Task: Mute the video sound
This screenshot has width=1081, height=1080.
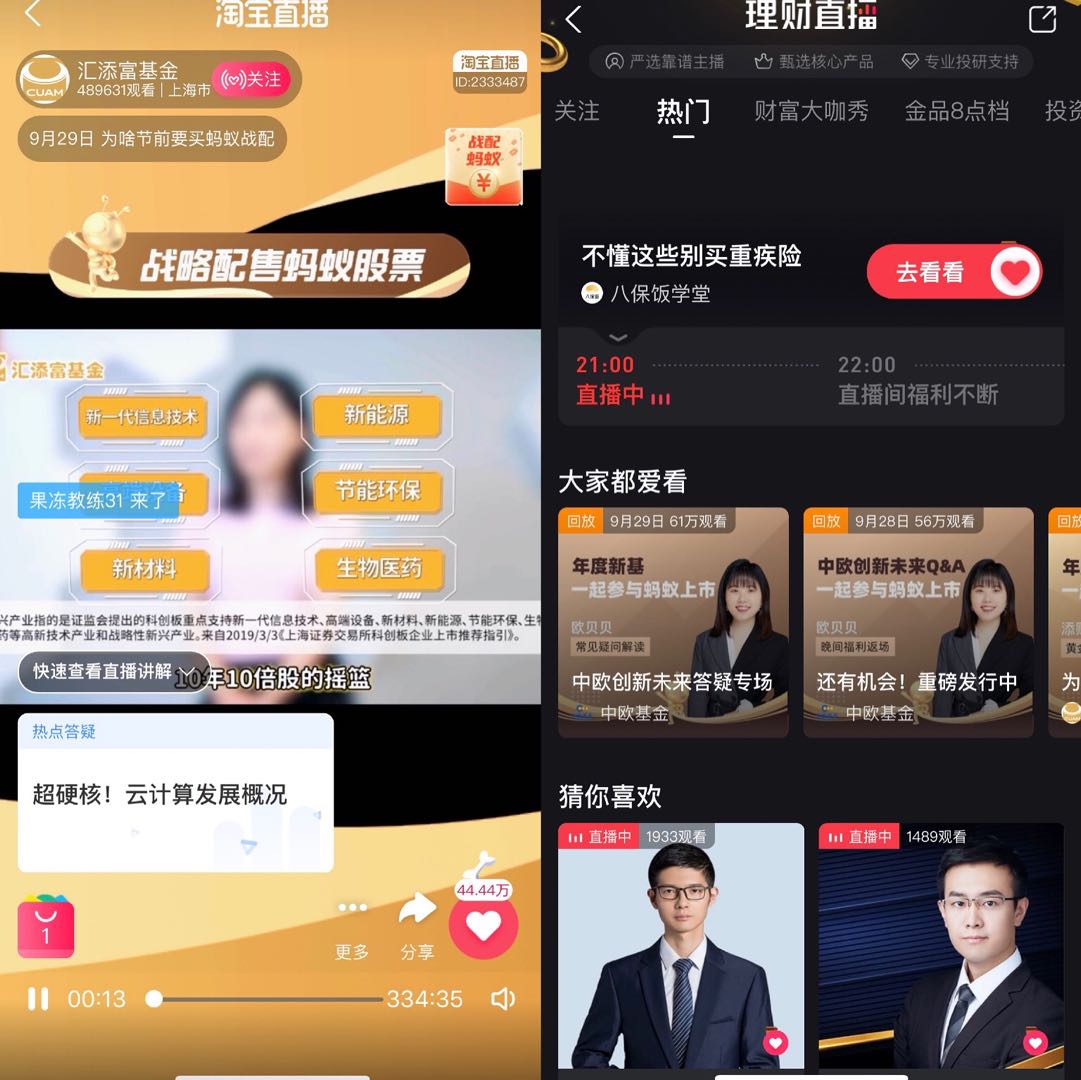Action: coord(503,999)
